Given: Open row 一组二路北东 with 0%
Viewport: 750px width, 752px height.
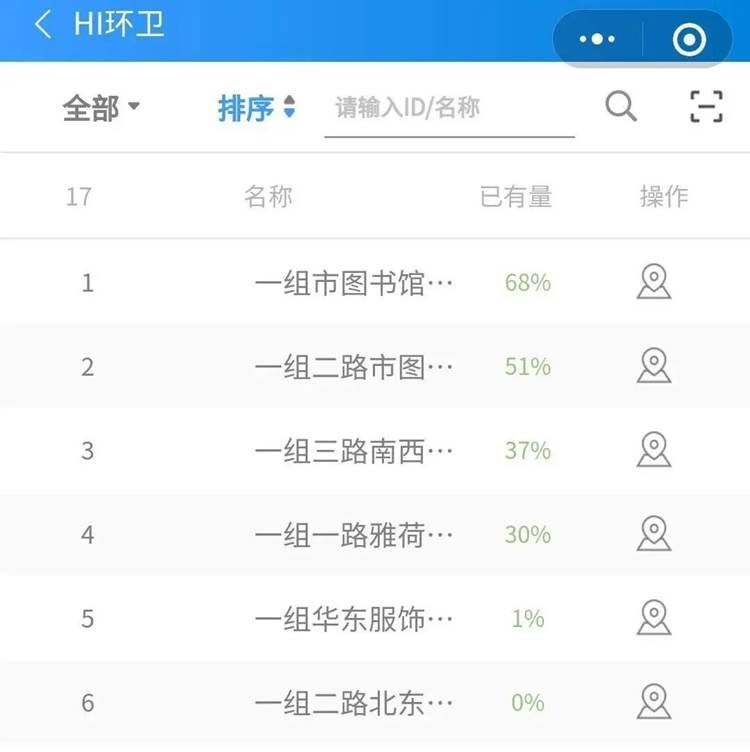Looking at the screenshot, I should click(353, 703).
